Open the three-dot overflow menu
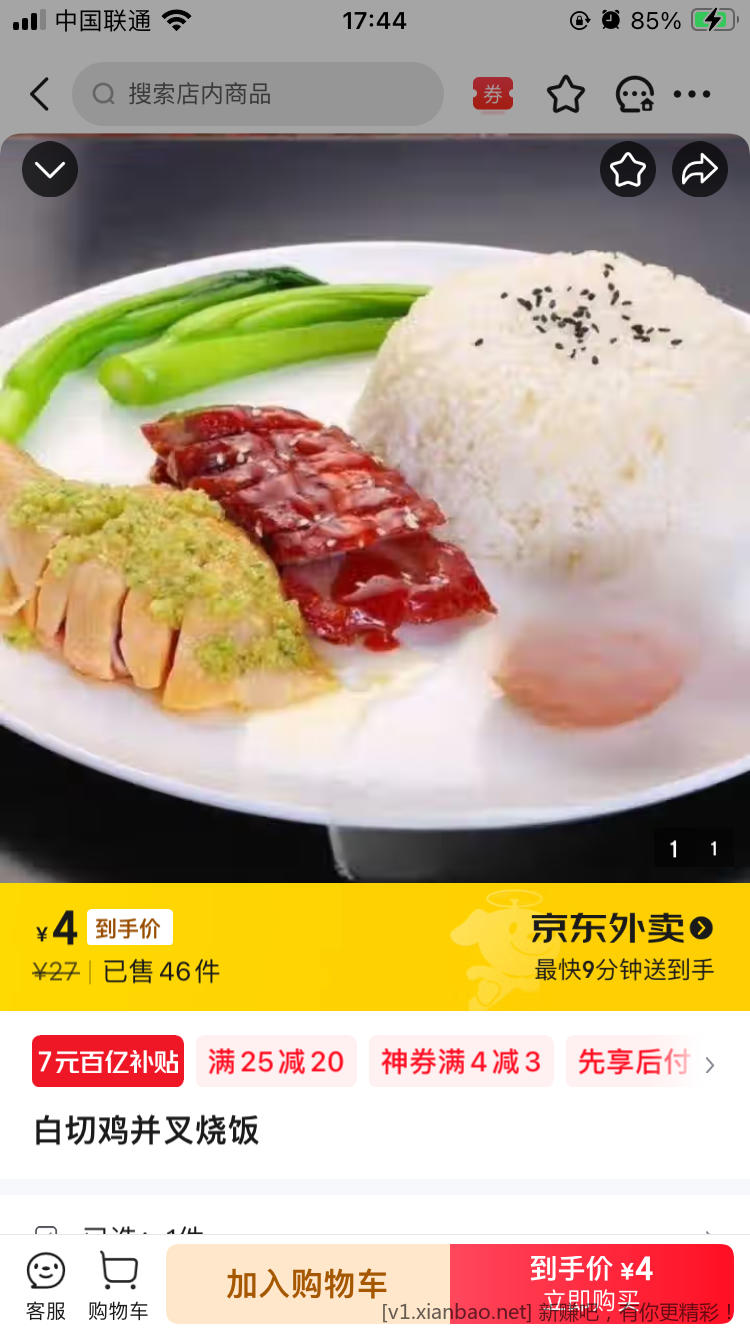750x1334 pixels. pos(692,95)
